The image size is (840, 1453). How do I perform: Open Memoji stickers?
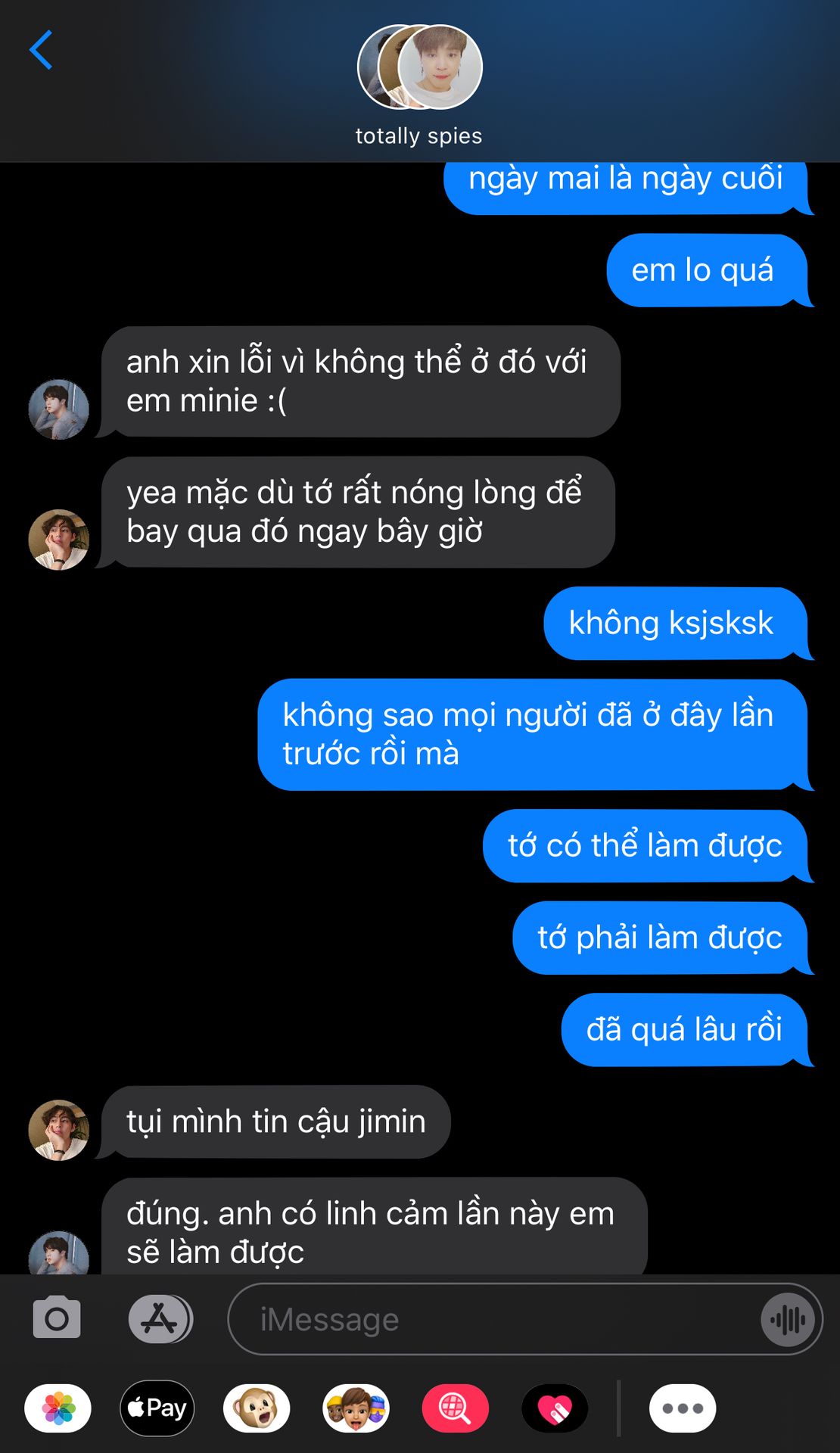point(356,1408)
